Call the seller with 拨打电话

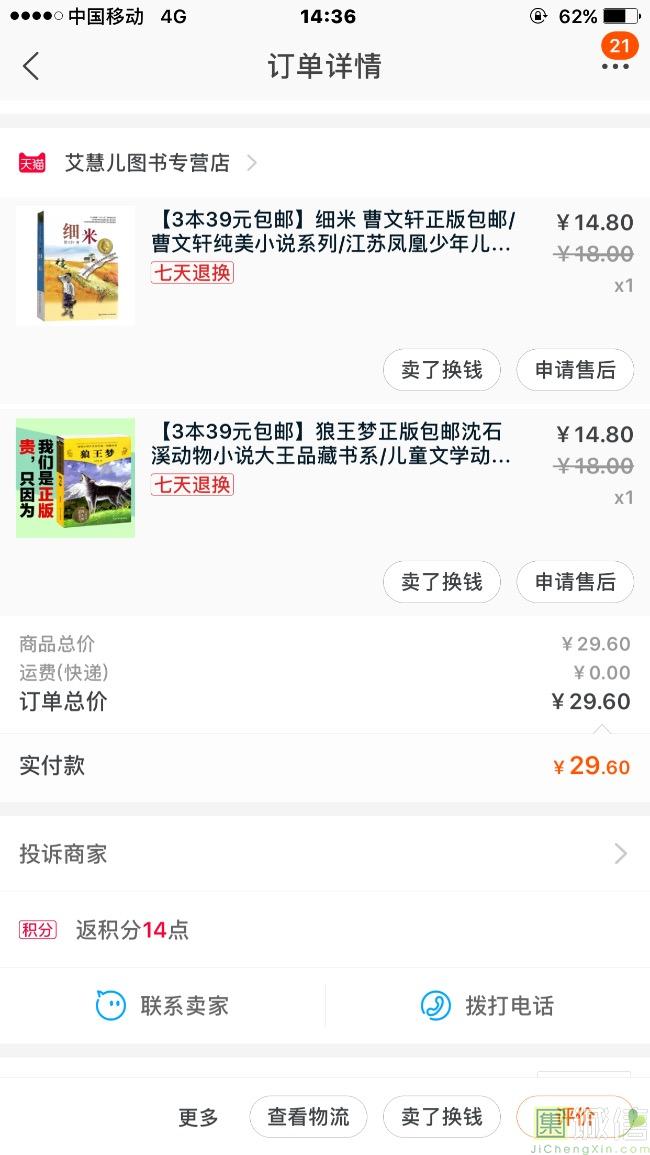tap(487, 1006)
